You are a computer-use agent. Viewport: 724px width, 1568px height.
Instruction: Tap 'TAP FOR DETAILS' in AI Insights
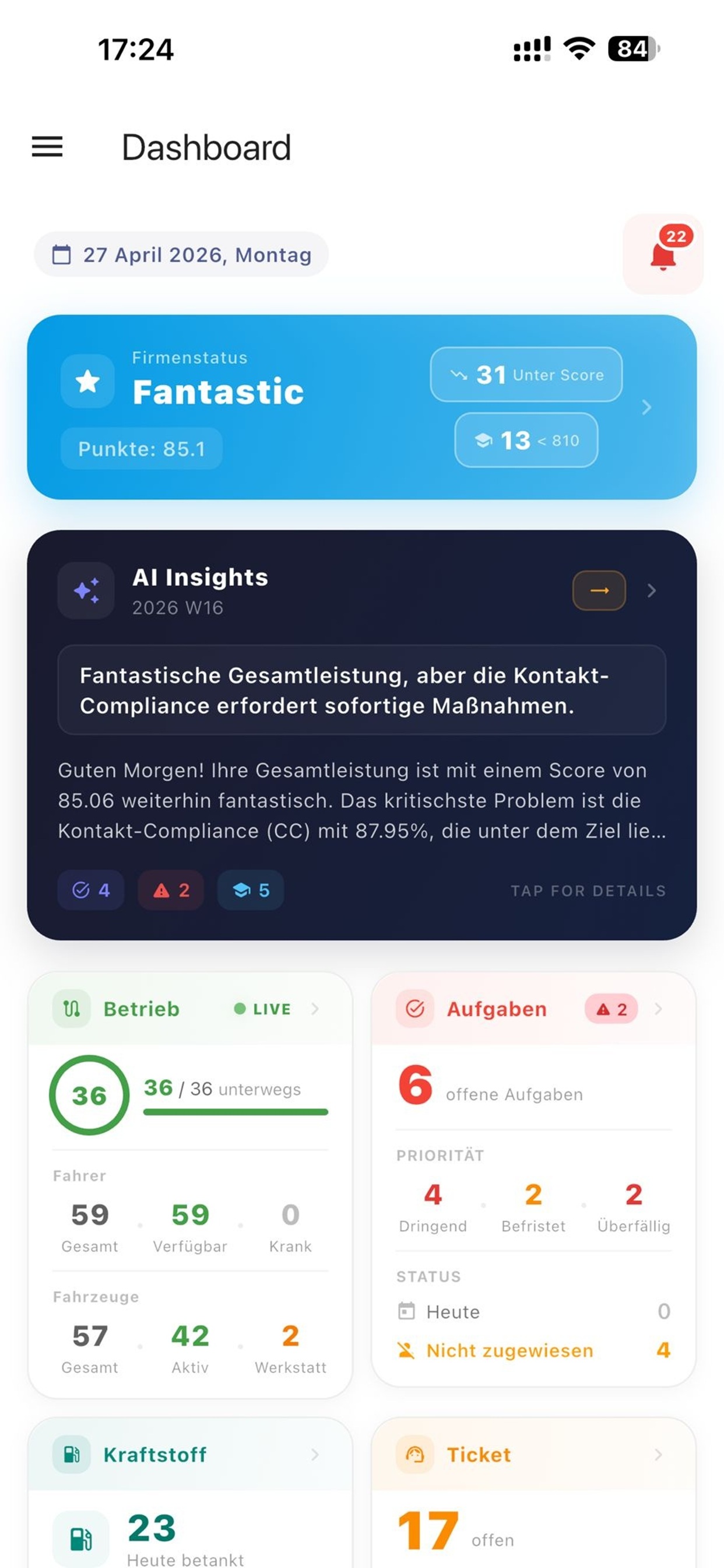(588, 891)
